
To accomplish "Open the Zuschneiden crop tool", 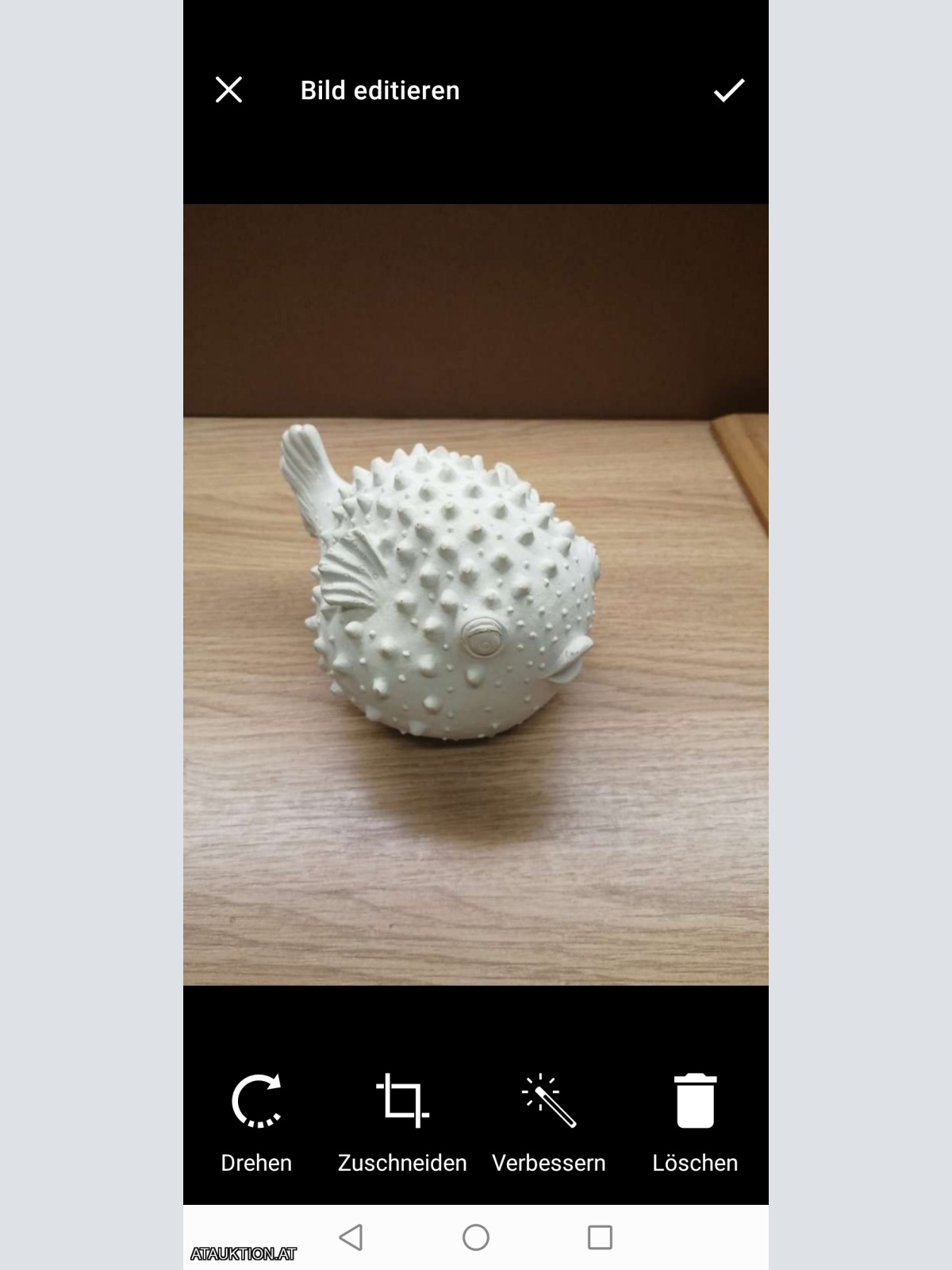I will (x=402, y=1120).
